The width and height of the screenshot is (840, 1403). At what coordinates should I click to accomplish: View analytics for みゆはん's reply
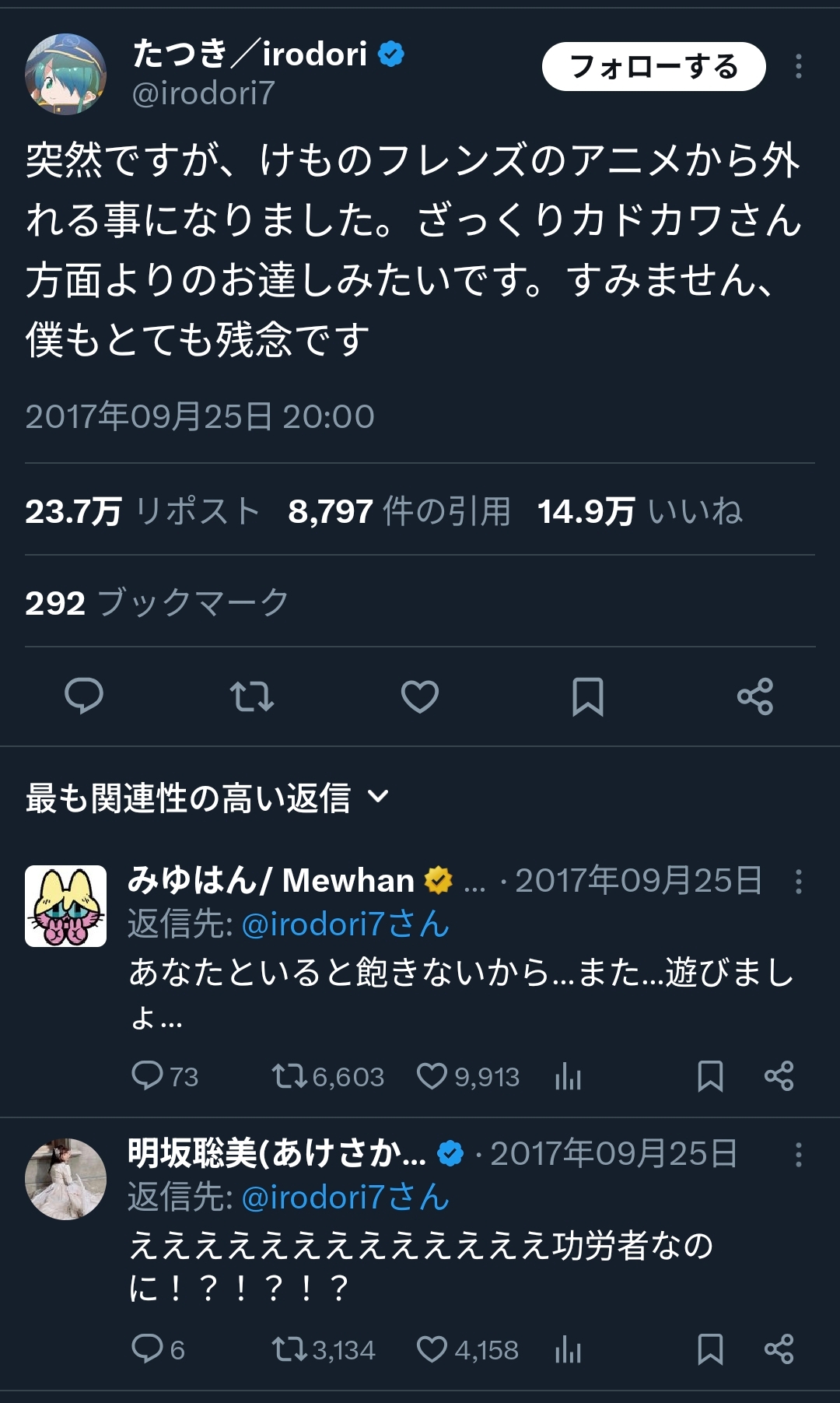(x=569, y=1076)
